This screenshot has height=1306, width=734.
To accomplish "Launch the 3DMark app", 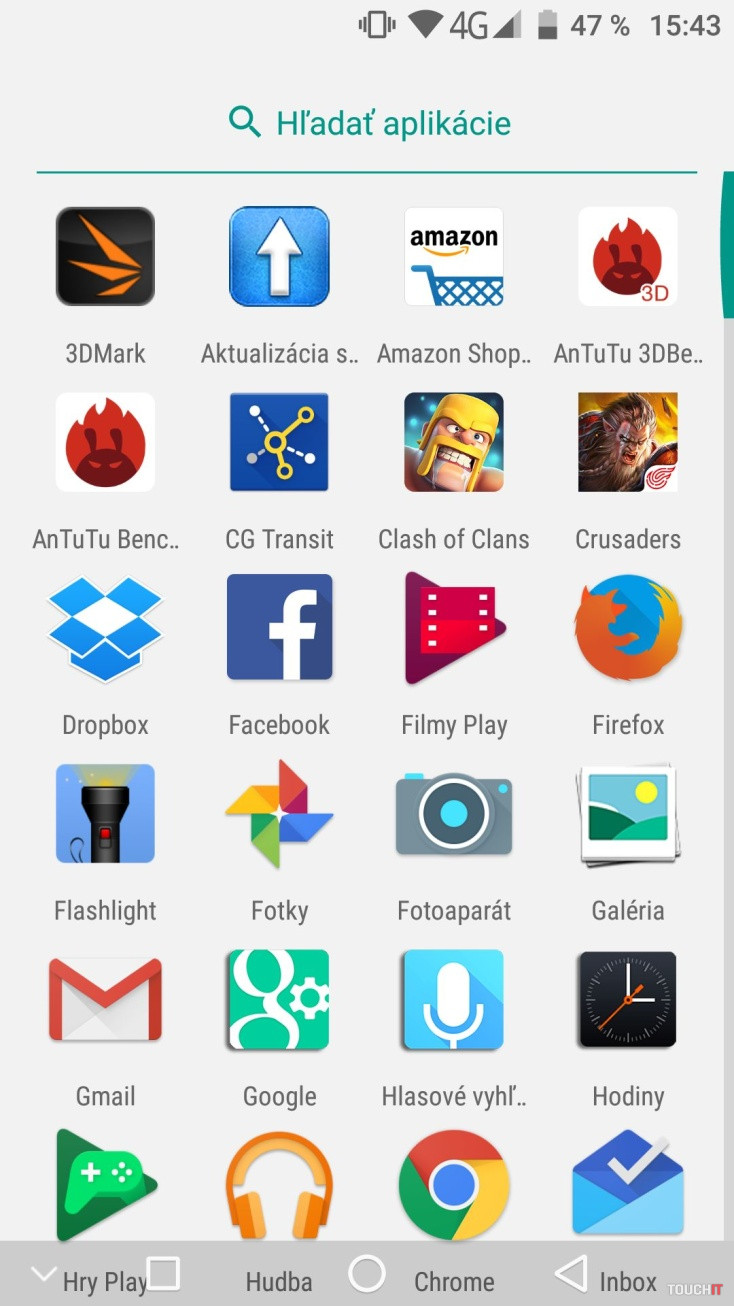I will pyautogui.click(x=105, y=257).
